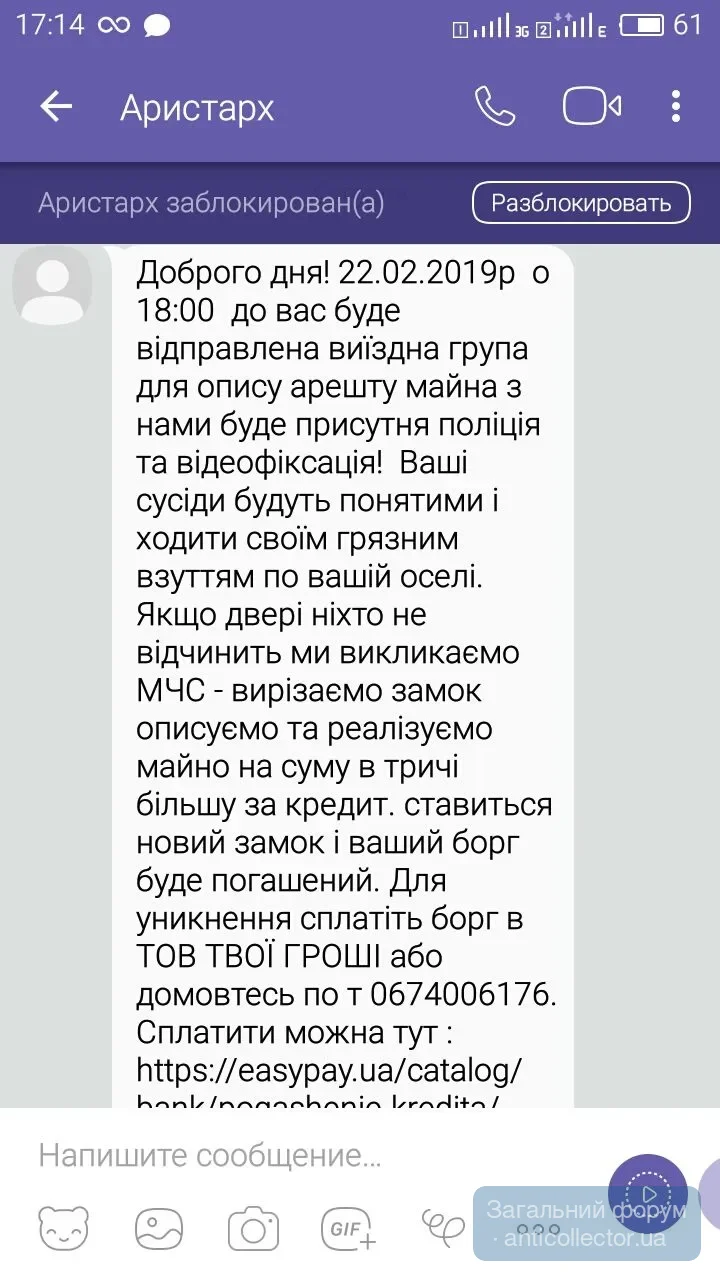Attach a photo from the gallery

159,1228
